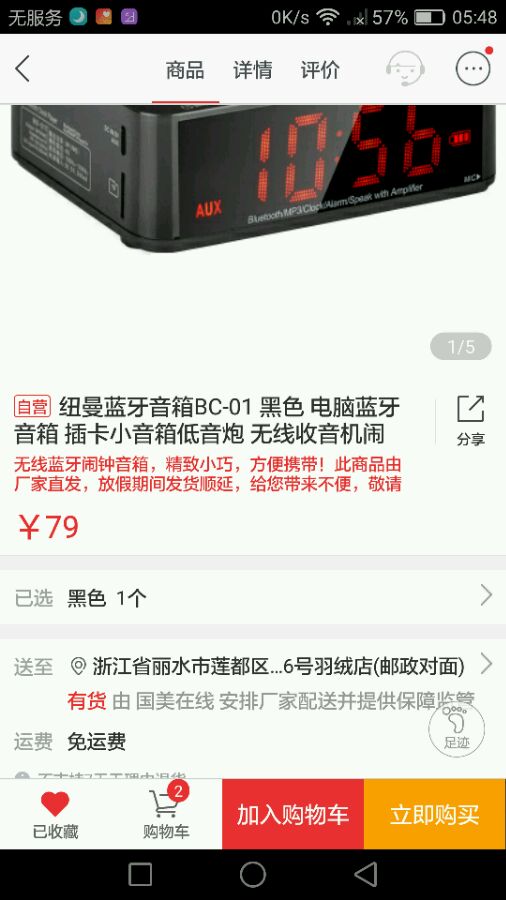The width and height of the screenshot is (506, 900).
Task: Share this product via 分享
Action: 470,420
